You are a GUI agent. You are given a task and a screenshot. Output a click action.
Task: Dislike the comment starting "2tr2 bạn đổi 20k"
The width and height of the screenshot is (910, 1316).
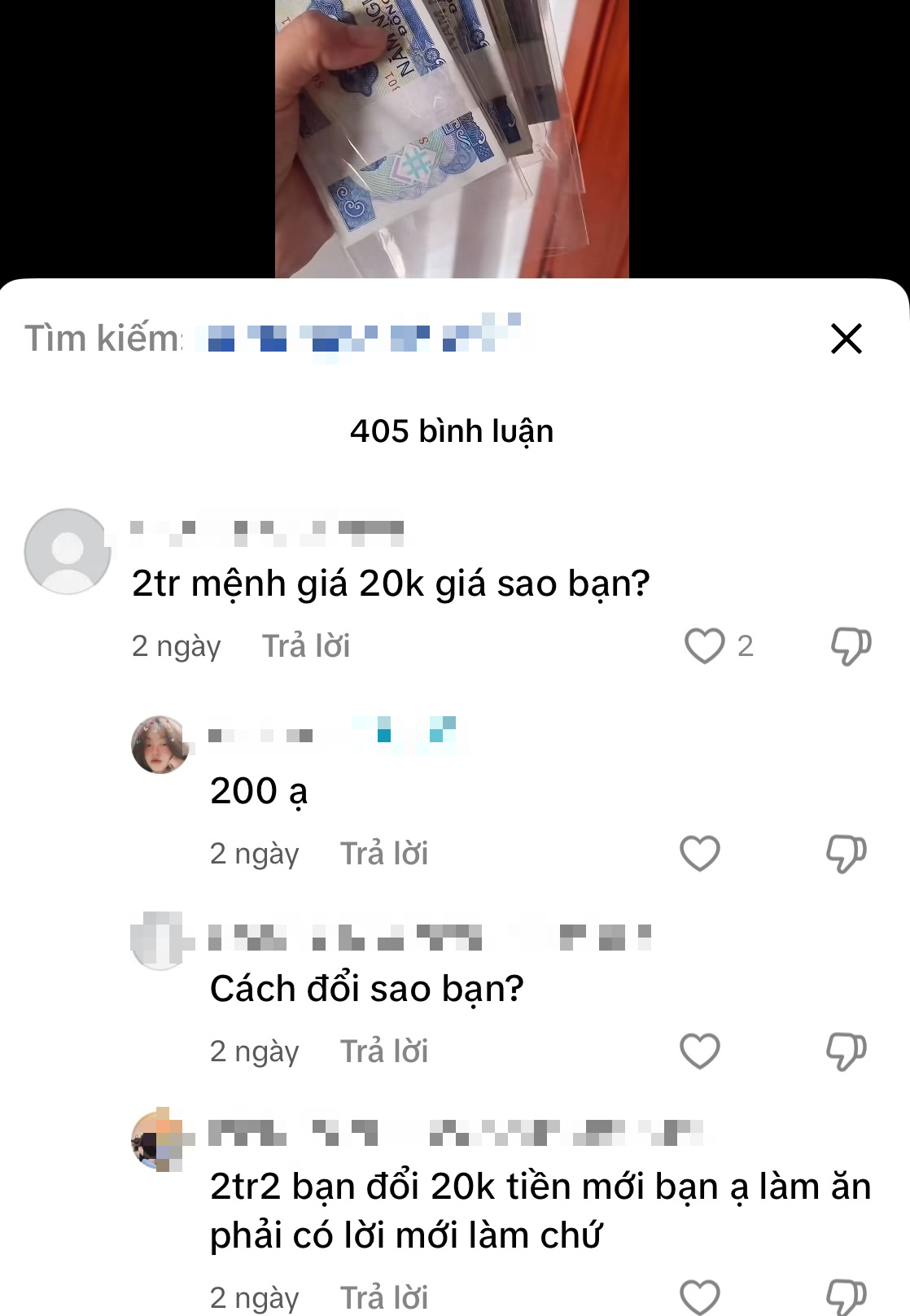coord(847,1296)
